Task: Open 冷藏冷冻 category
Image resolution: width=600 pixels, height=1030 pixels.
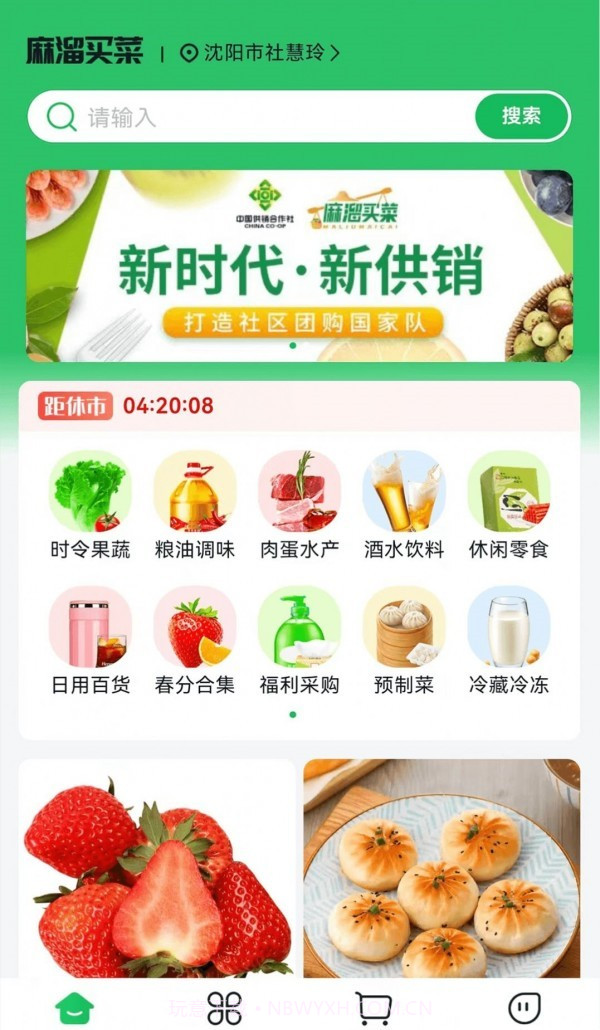Action: pyautogui.click(x=508, y=640)
